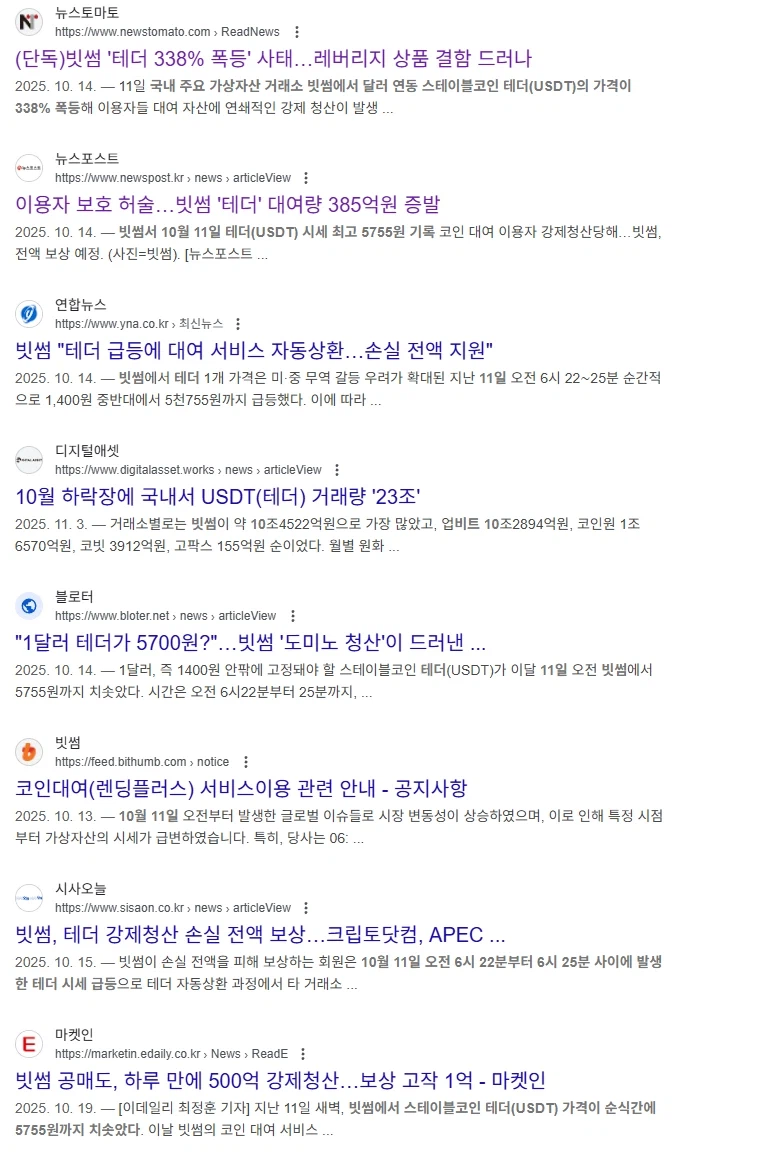Click the 디지털애셋 site favicon
Image resolution: width=771 pixels, height=1152 pixels.
(x=28, y=460)
